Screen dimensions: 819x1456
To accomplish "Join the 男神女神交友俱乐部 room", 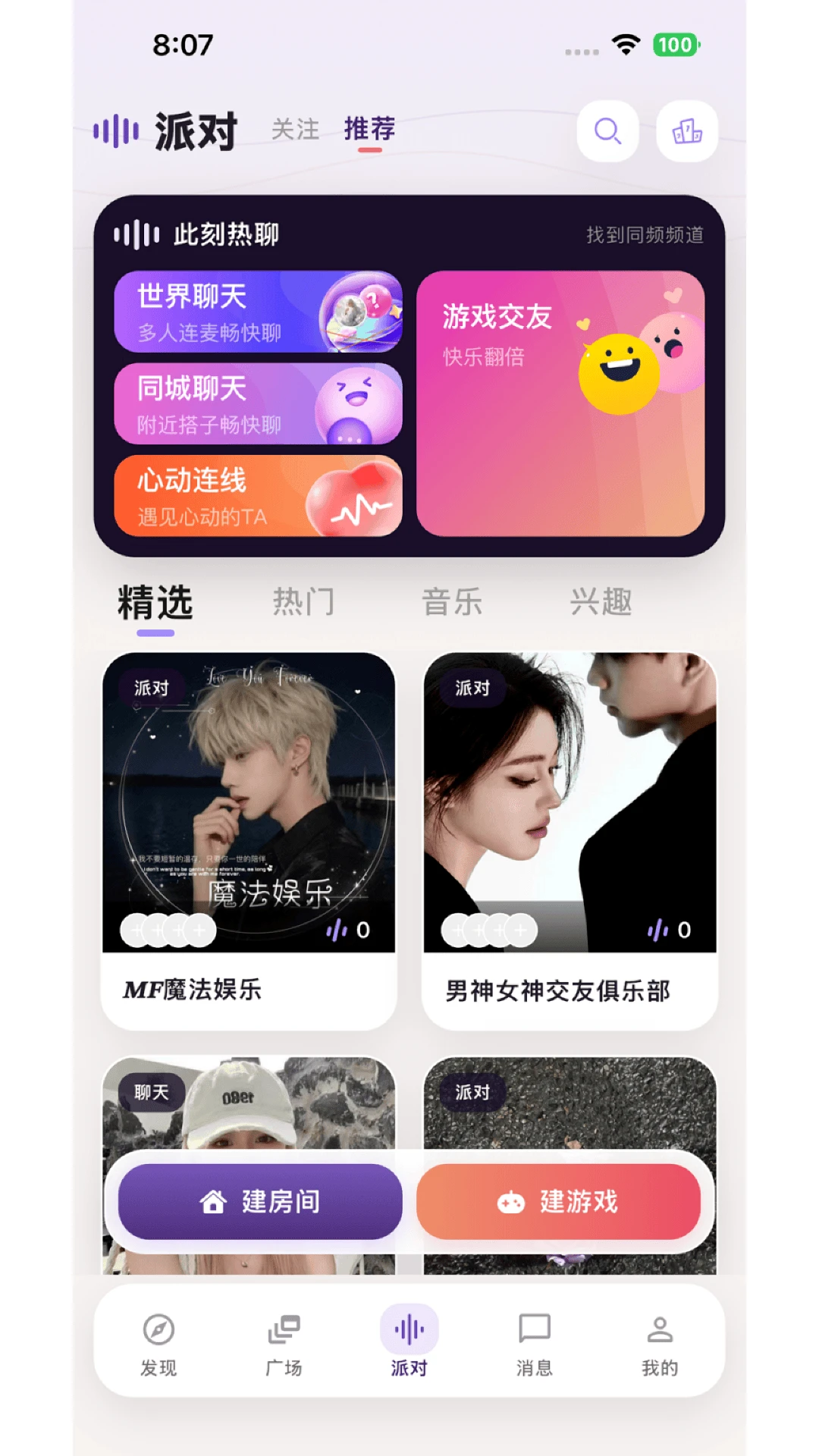I will coord(570,841).
